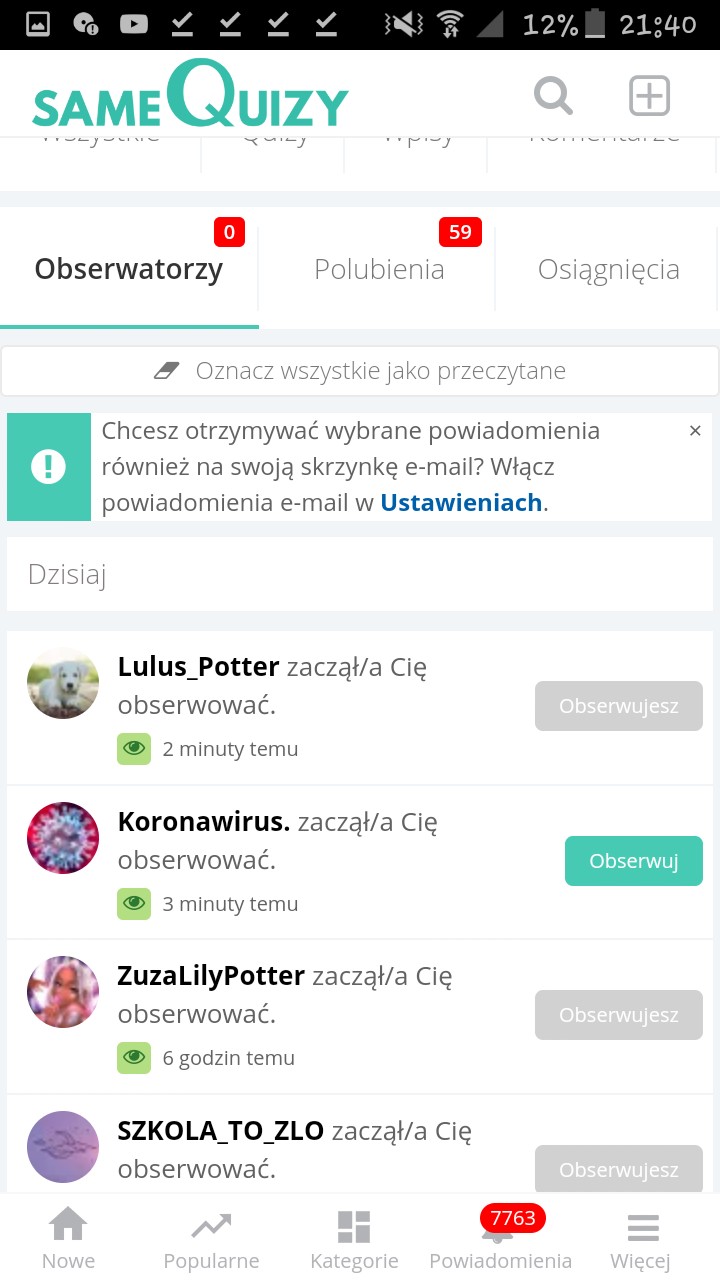This screenshot has height=1280, width=720.
Task: Switch to the Popularne tab
Action: (x=211, y=1238)
